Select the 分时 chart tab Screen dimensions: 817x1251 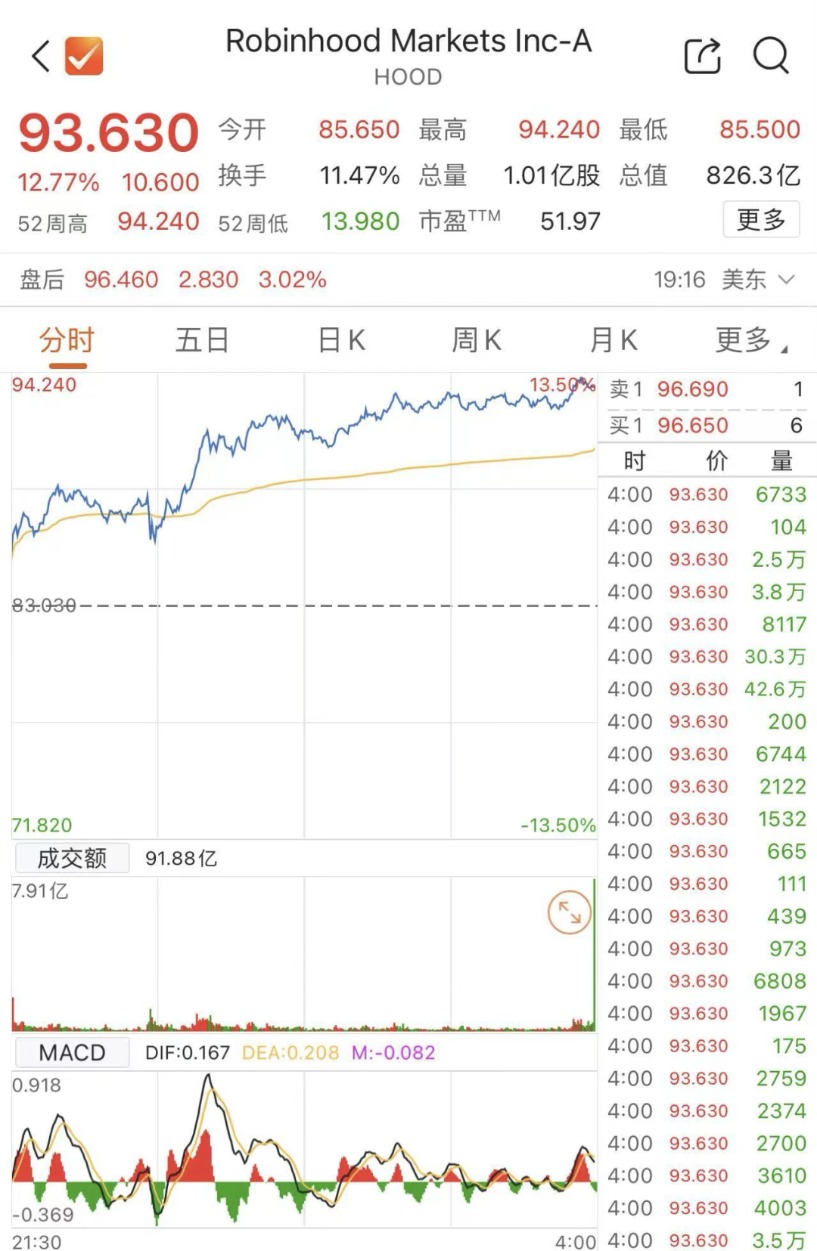tap(66, 341)
